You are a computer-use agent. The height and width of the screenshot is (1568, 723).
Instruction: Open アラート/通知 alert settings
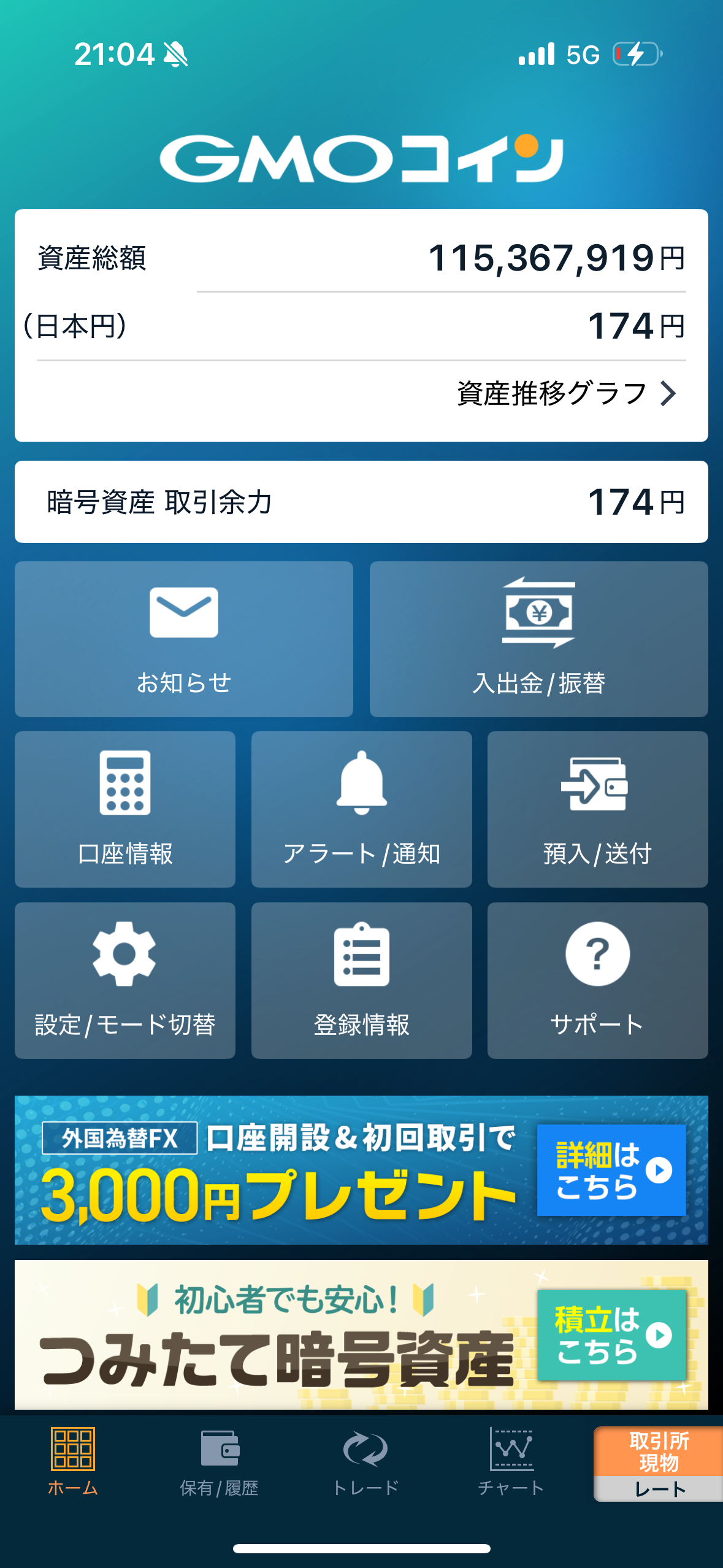point(361,809)
